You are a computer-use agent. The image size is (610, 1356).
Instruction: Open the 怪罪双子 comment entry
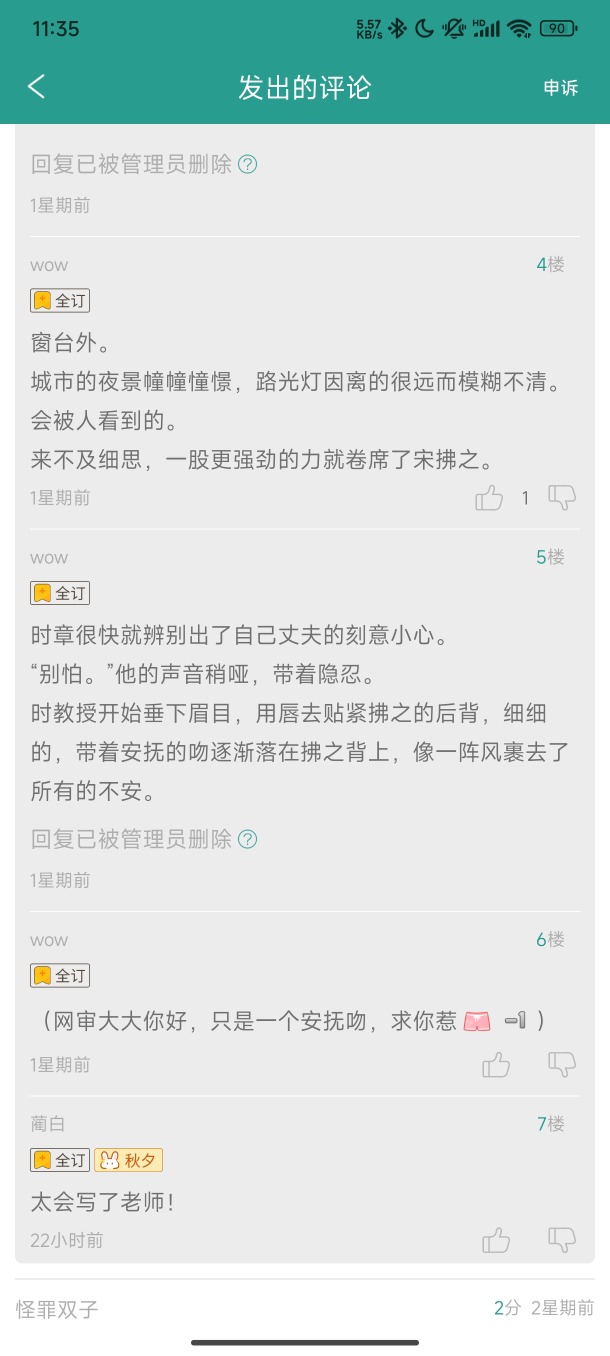pyautogui.click(x=58, y=1309)
